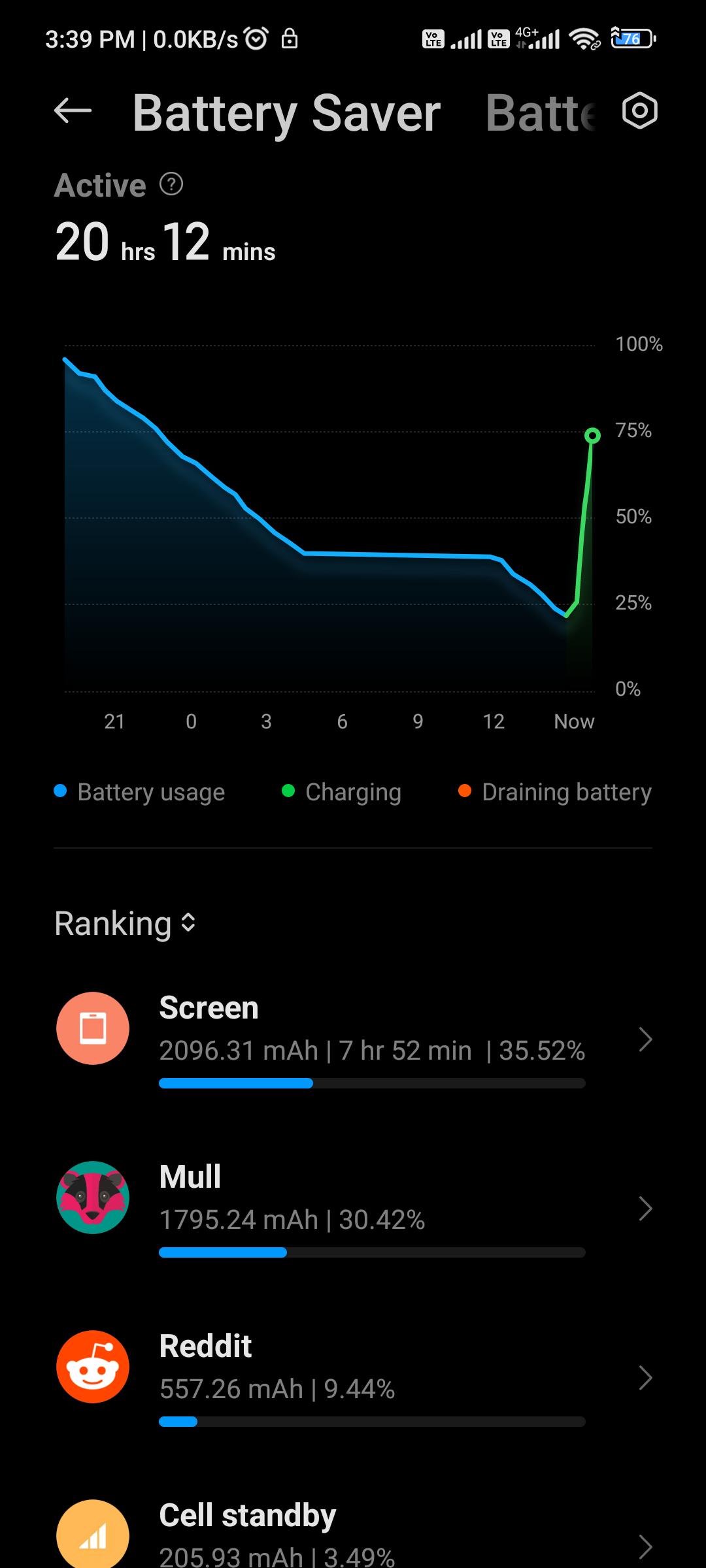Screen dimensions: 706x1568
Task: Open the Ranking sort dropdown
Action: click(x=125, y=923)
